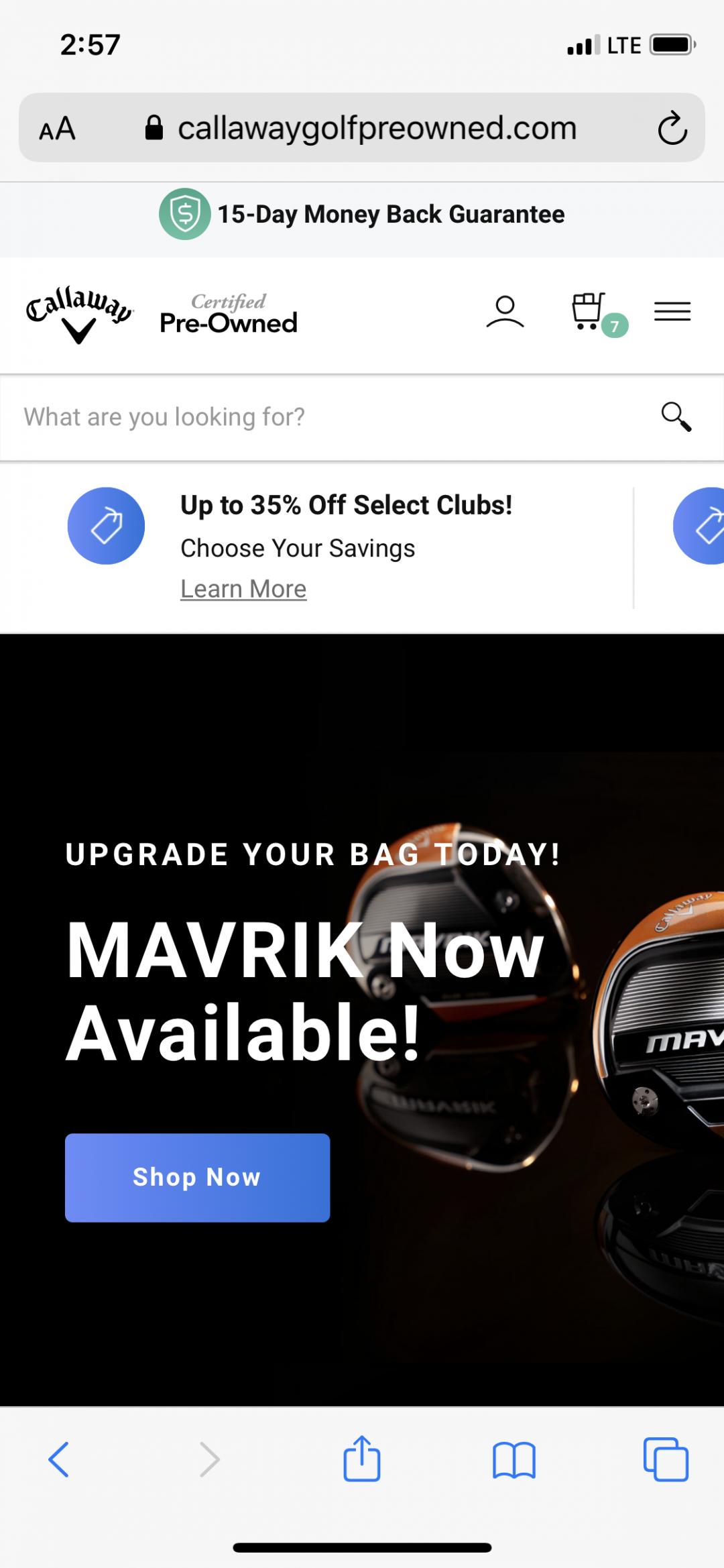Image resolution: width=724 pixels, height=1568 pixels.
Task: Open the AA reader text options
Action: [x=58, y=128]
